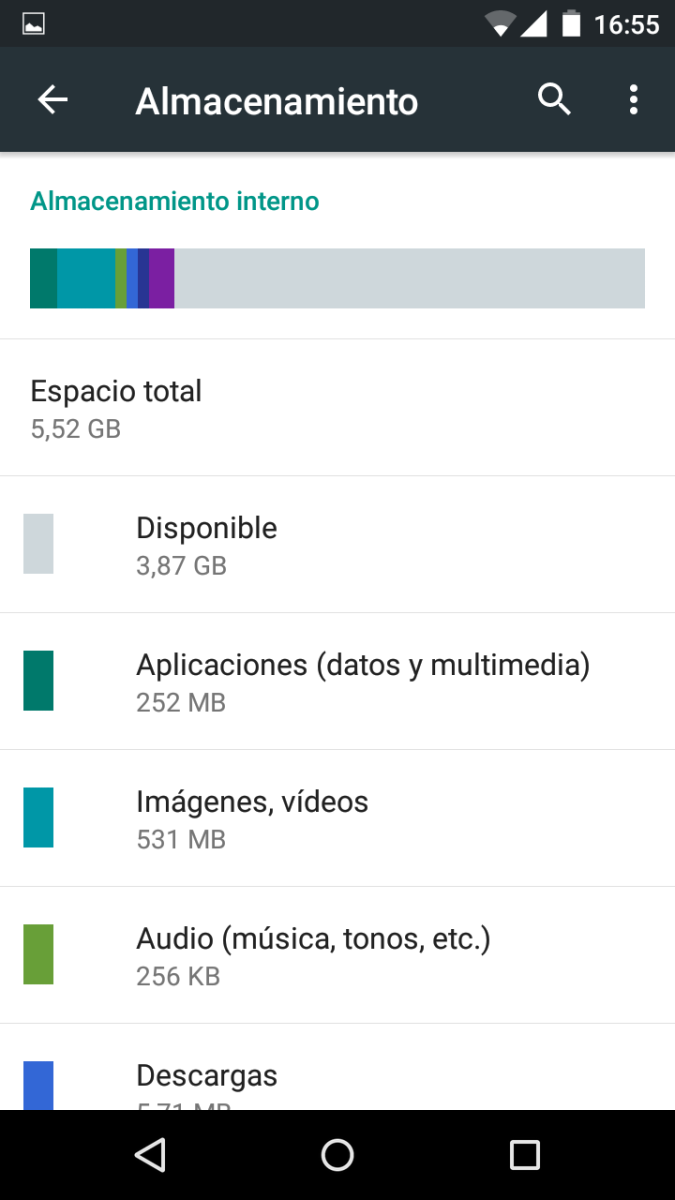Image resolution: width=675 pixels, height=1200 pixels.
Task: Go back using the app bar arrow
Action: tap(52, 100)
